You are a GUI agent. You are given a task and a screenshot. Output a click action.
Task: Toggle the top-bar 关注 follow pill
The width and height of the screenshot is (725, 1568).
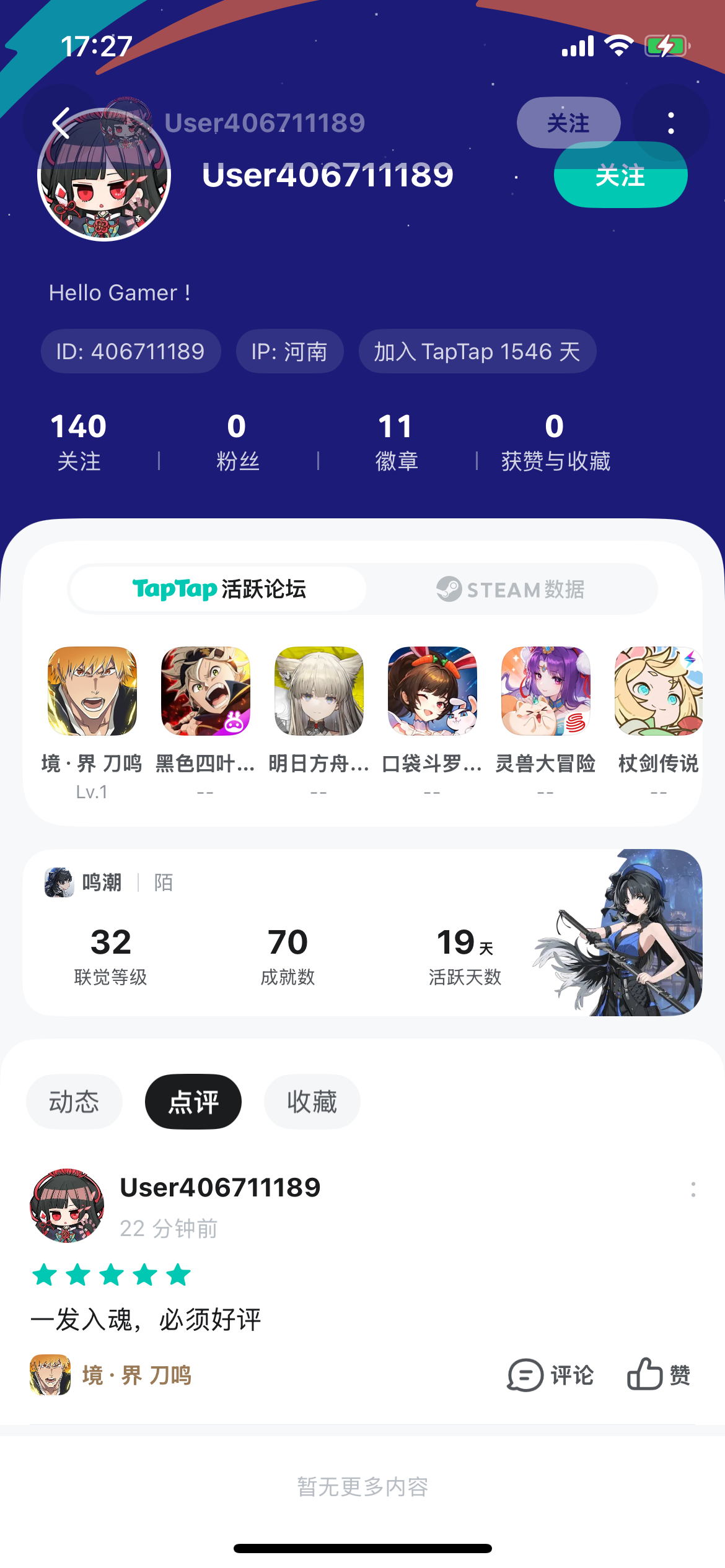click(568, 123)
